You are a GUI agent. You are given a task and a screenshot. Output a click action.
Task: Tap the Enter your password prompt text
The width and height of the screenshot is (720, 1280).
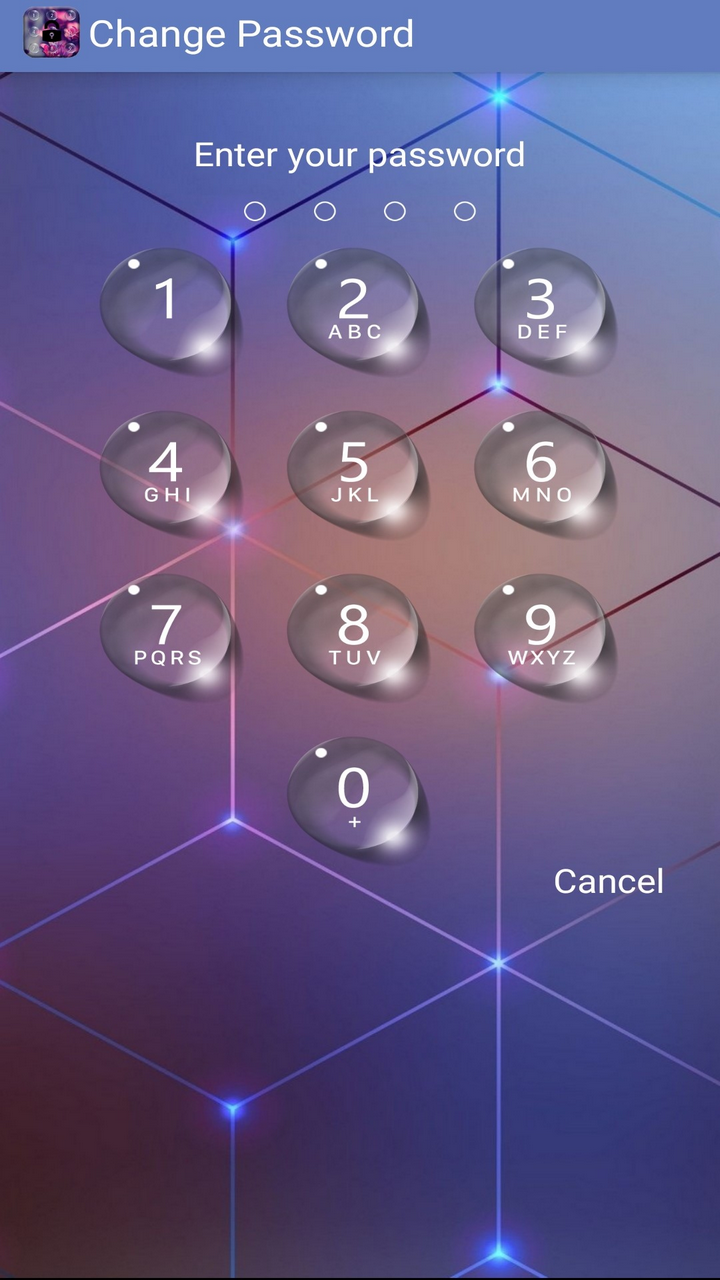pos(360,155)
